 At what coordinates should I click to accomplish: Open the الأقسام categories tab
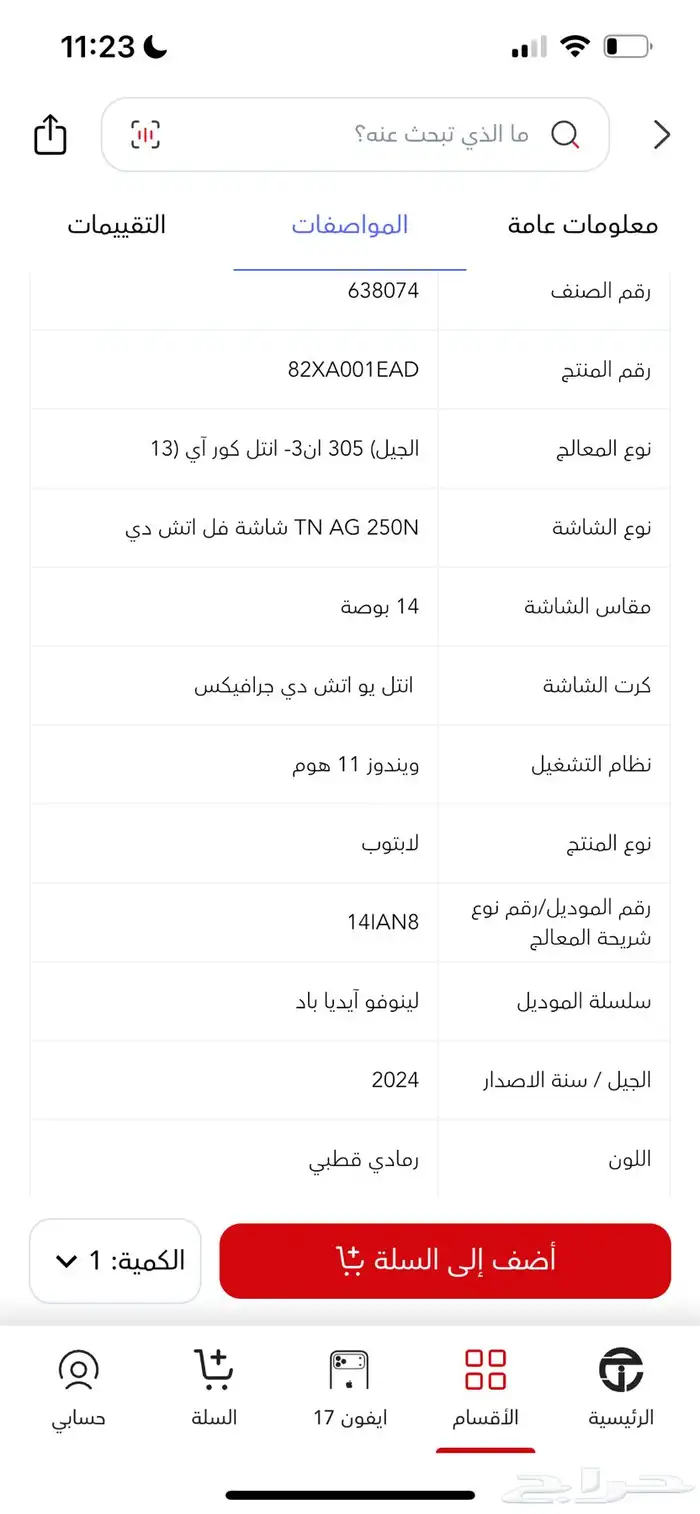(x=486, y=1388)
